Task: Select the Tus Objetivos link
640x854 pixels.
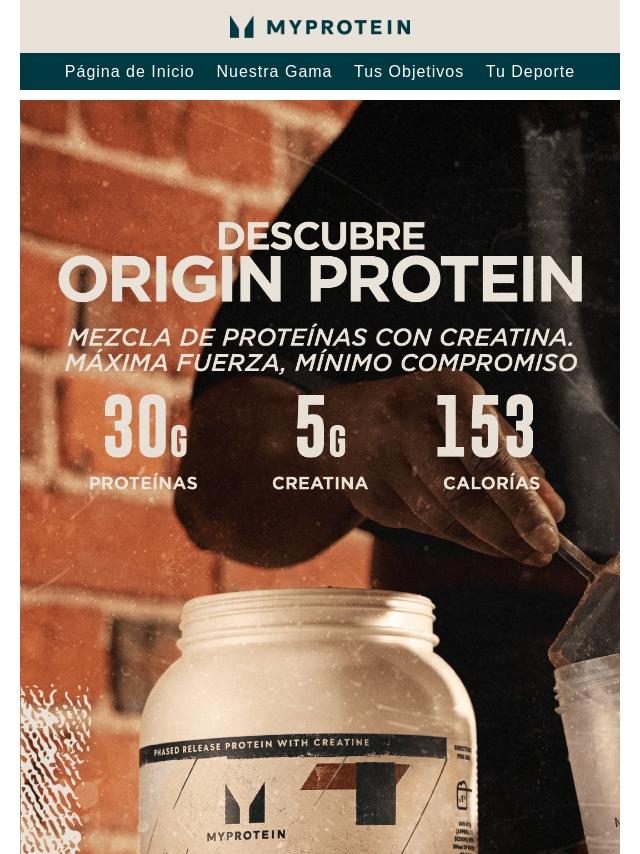Action: click(408, 72)
